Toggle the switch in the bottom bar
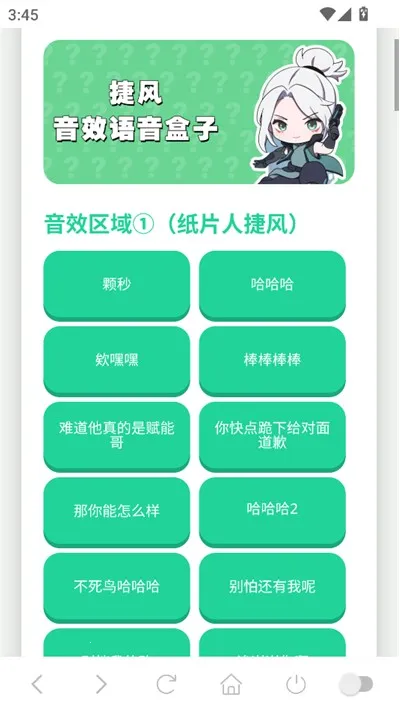400x706 pixels. 356,684
